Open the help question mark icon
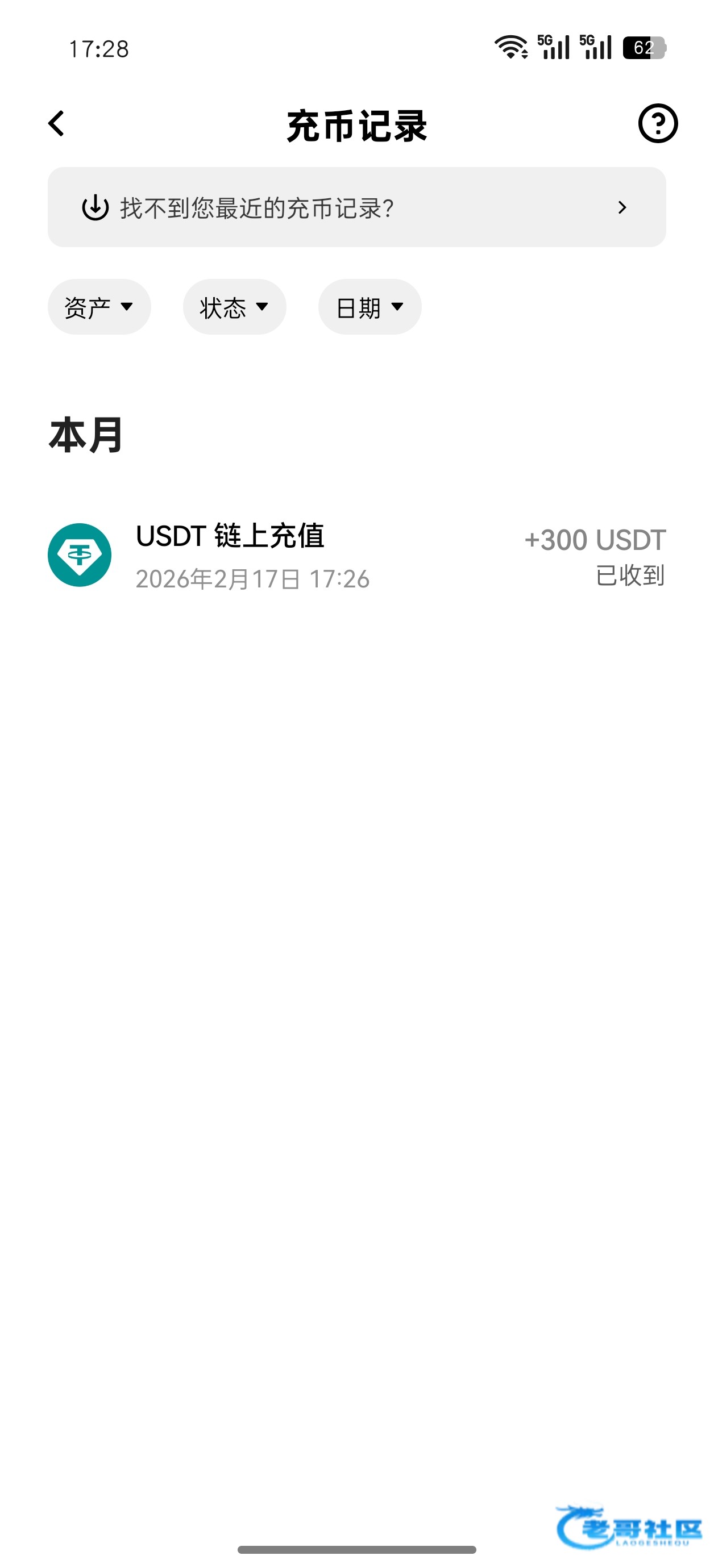 [x=657, y=124]
